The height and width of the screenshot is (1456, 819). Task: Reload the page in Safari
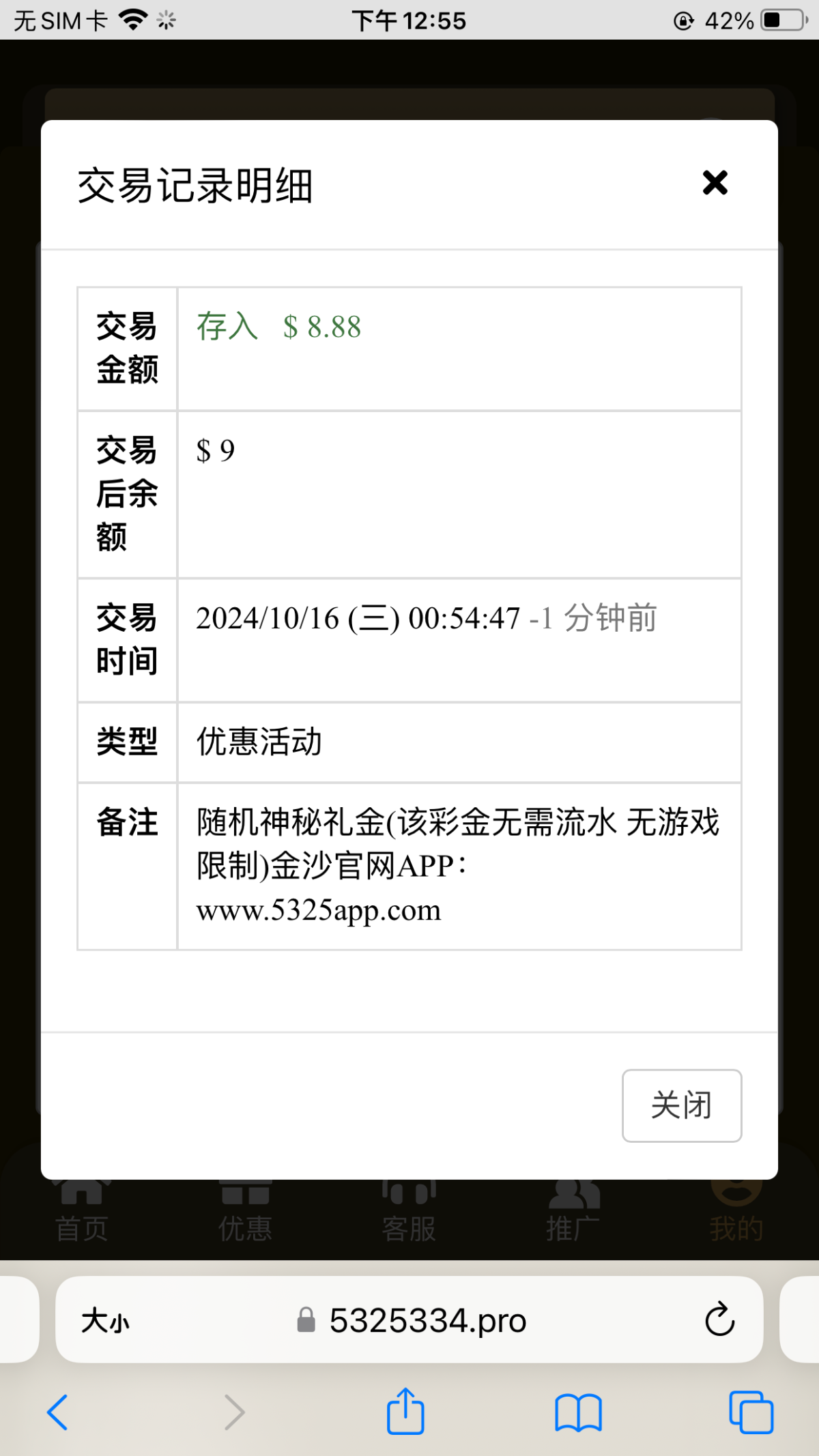[719, 1320]
